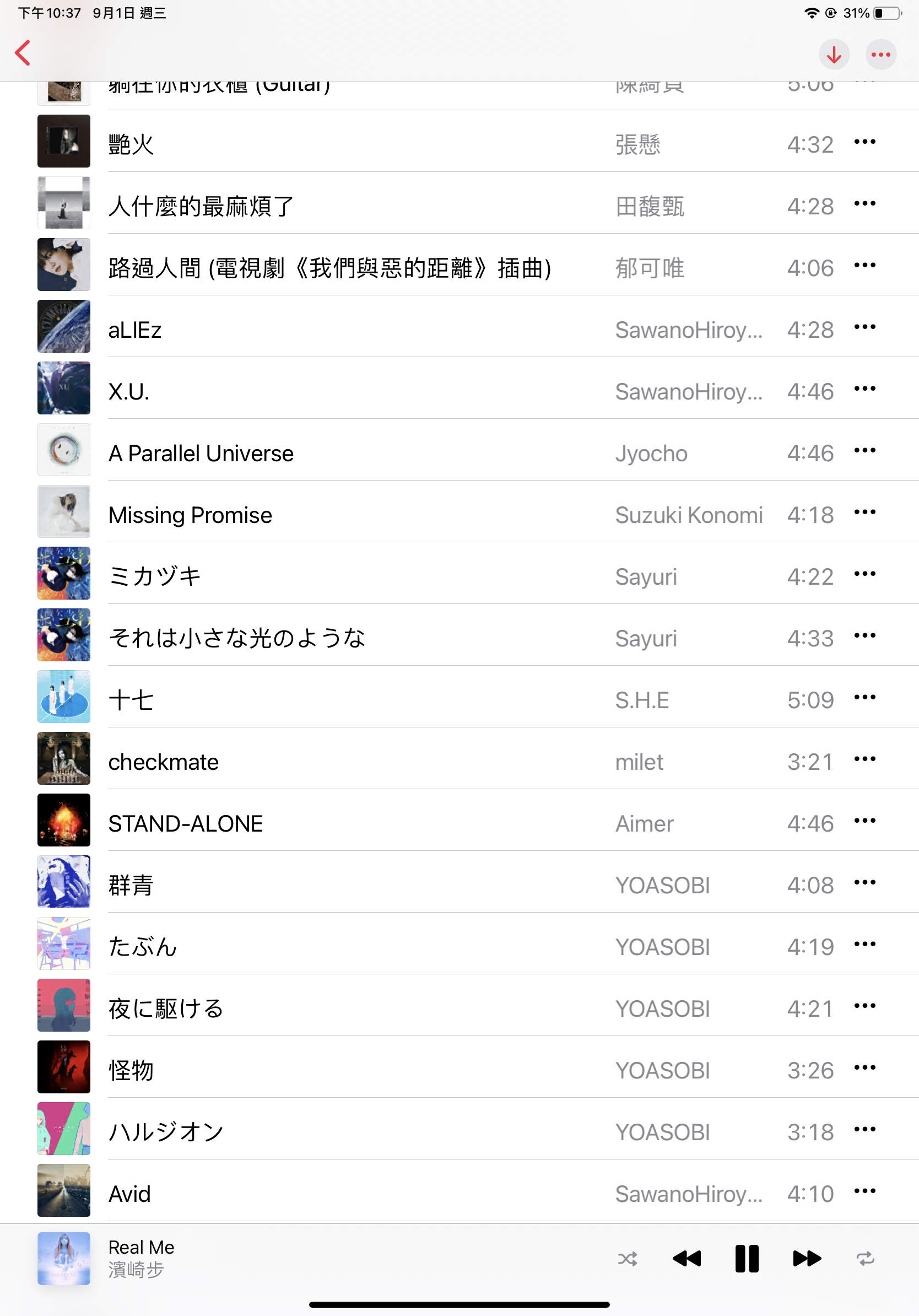The image size is (919, 1316).
Task: Open more options for STAND-ALONE
Action: tap(864, 821)
